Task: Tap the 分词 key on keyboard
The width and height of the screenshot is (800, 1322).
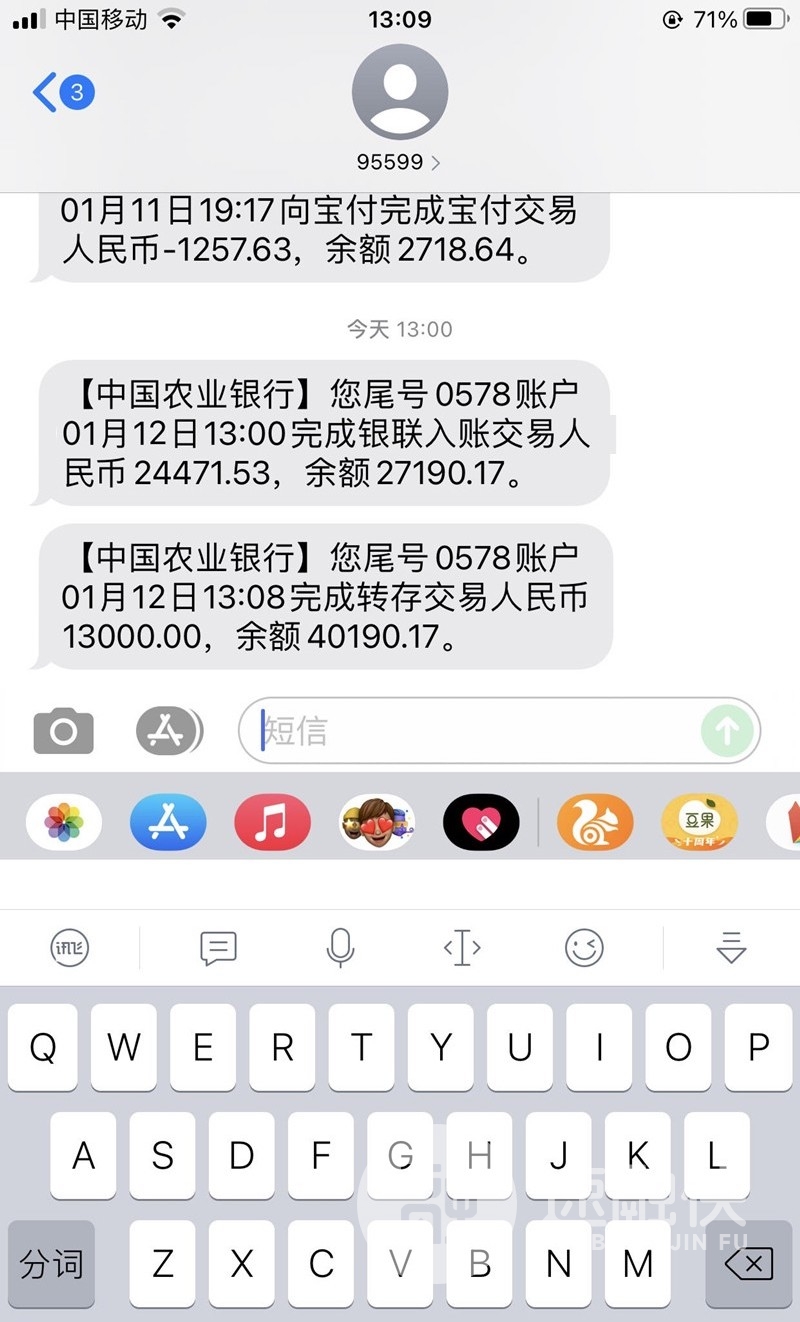Action: (x=51, y=1265)
